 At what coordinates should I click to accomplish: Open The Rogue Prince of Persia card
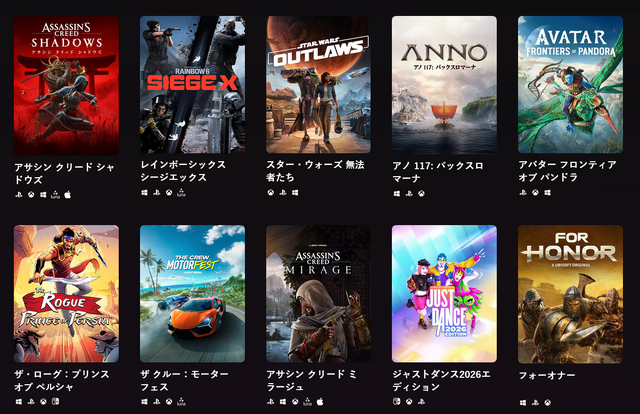point(66,293)
